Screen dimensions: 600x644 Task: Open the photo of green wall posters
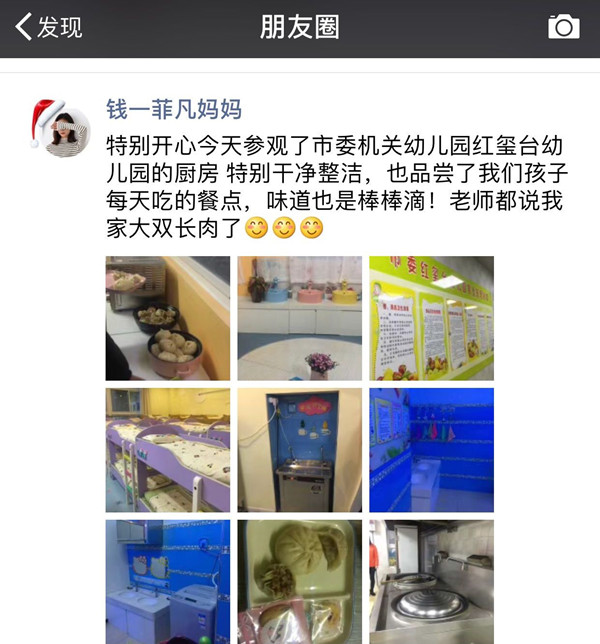coord(431,318)
